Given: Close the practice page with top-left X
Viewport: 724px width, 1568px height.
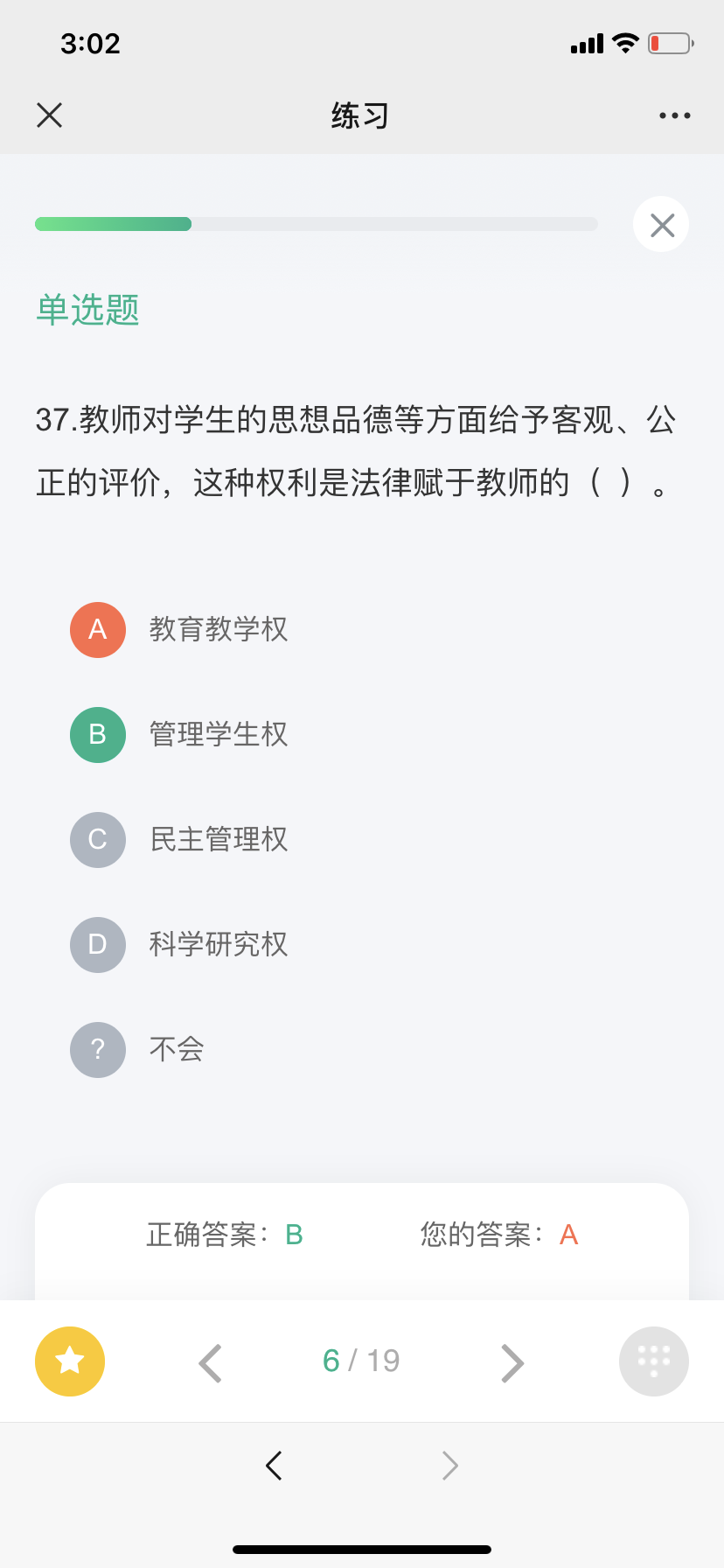Looking at the screenshot, I should coord(50,115).
